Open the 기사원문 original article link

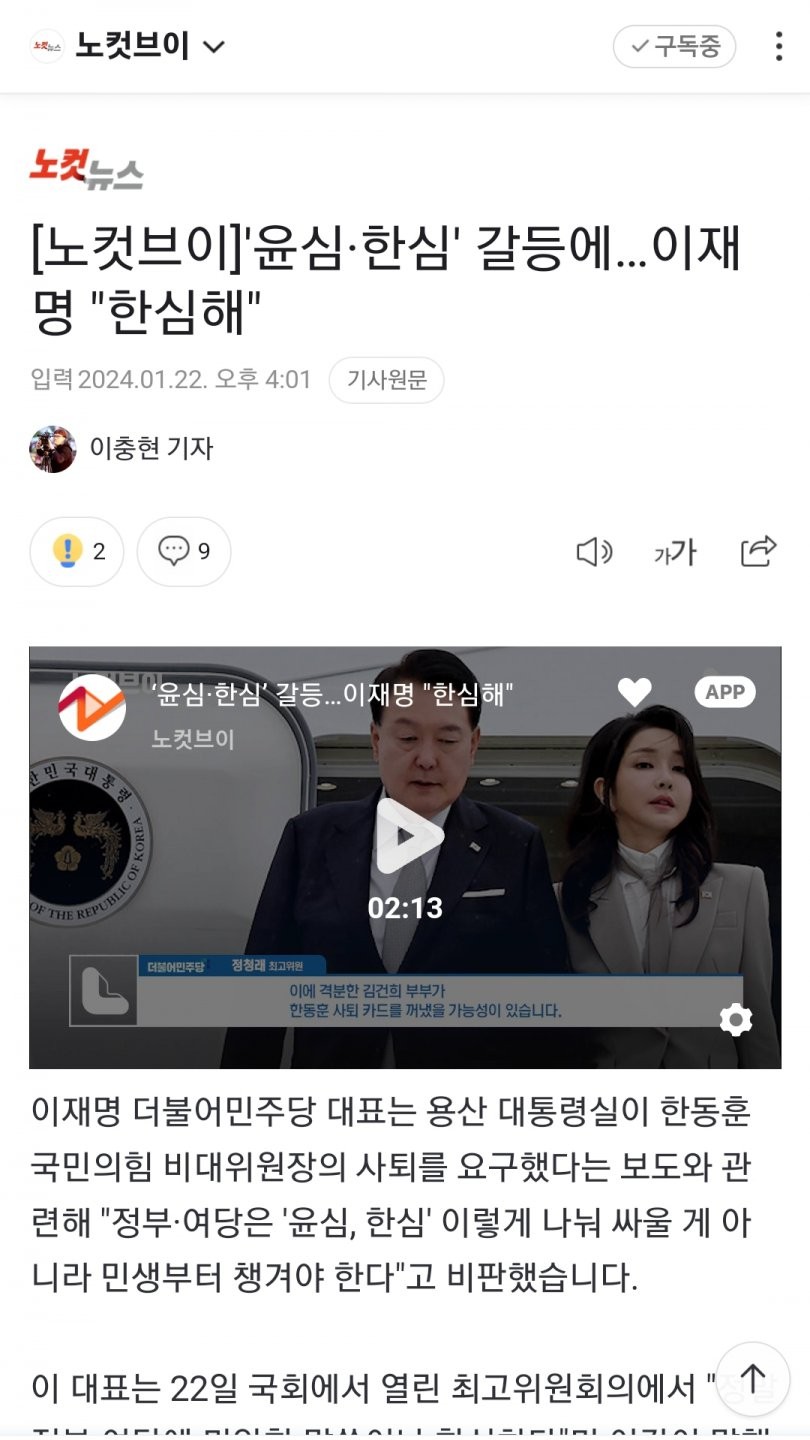(386, 380)
